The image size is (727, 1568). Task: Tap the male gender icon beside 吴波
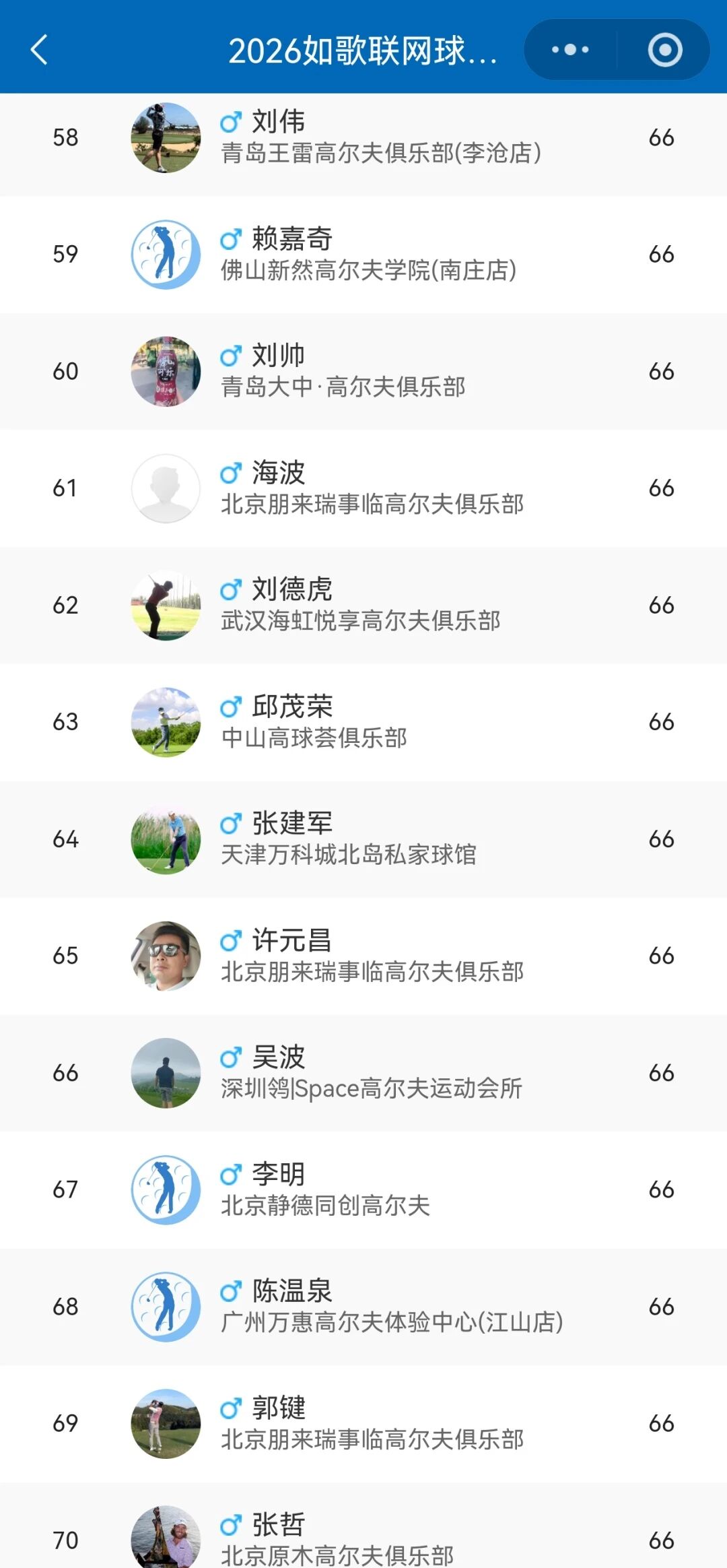(x=230, y=1058)
